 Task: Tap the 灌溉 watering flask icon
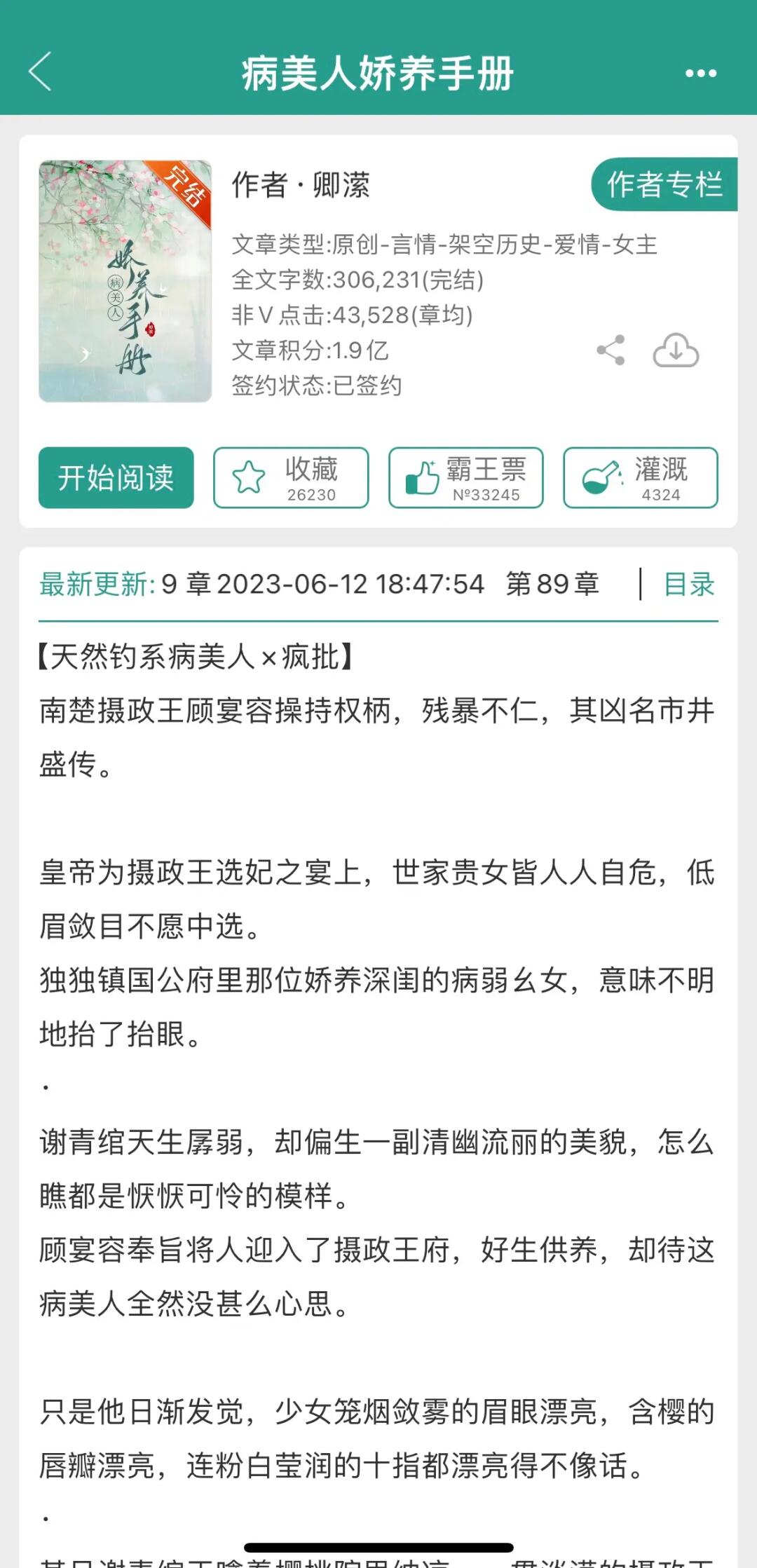[x=599, y=477]
